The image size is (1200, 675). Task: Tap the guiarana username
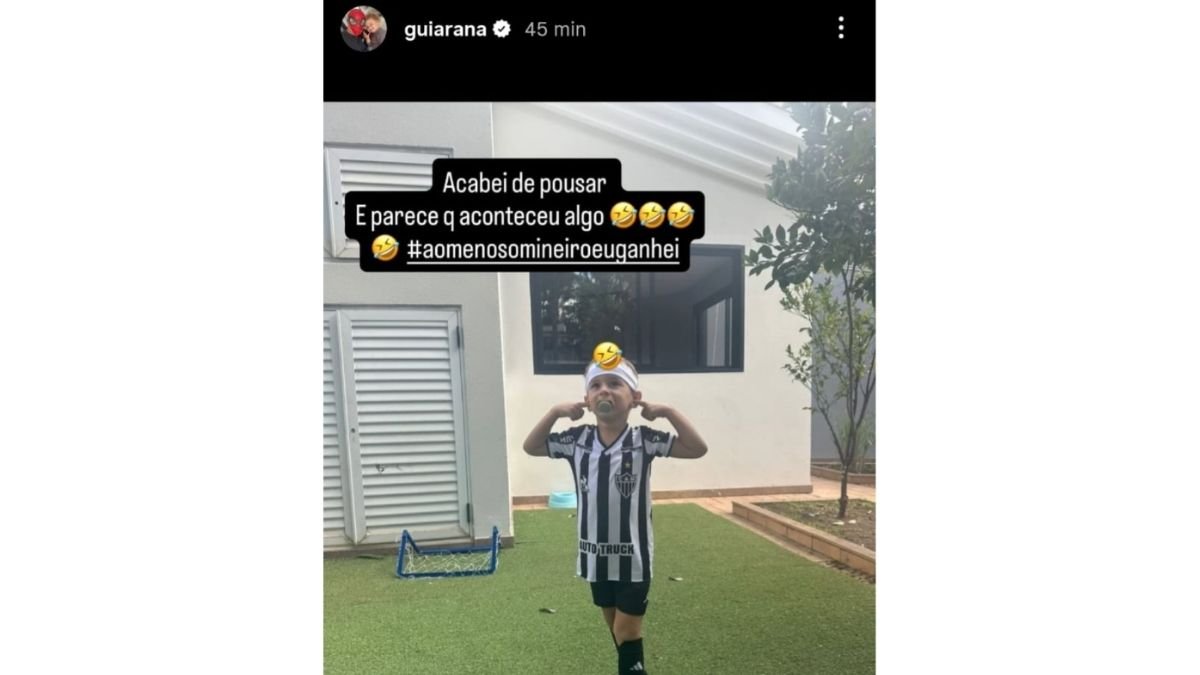(x=445, y=29)
